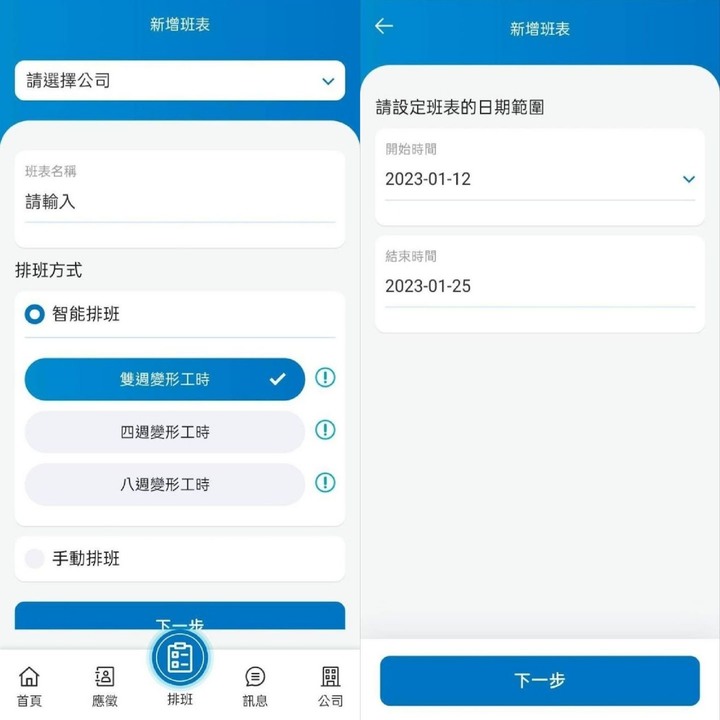Tap 下一步 on the date range screen

(x=540, y=681)
